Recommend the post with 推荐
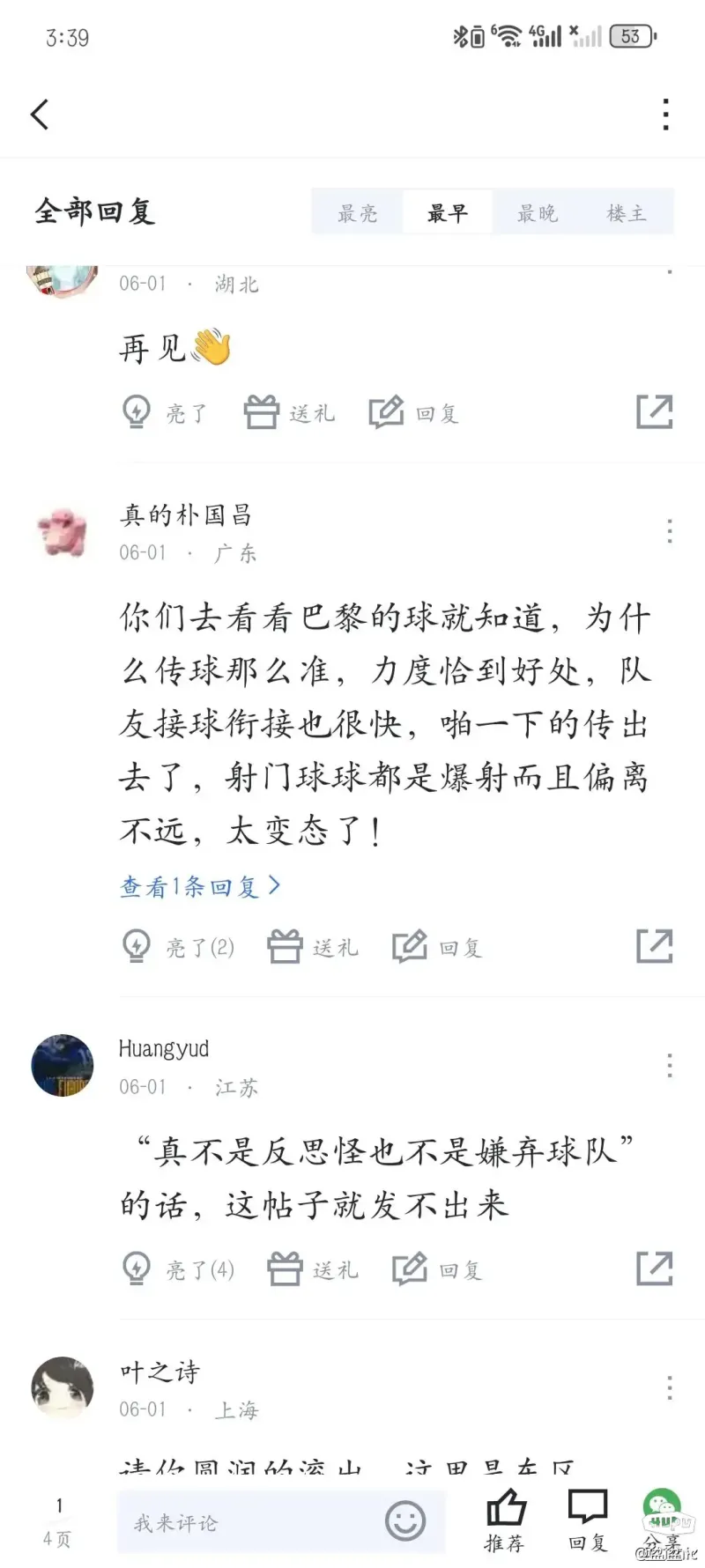Screen dimensions: 705x1568 point(505,1520)
